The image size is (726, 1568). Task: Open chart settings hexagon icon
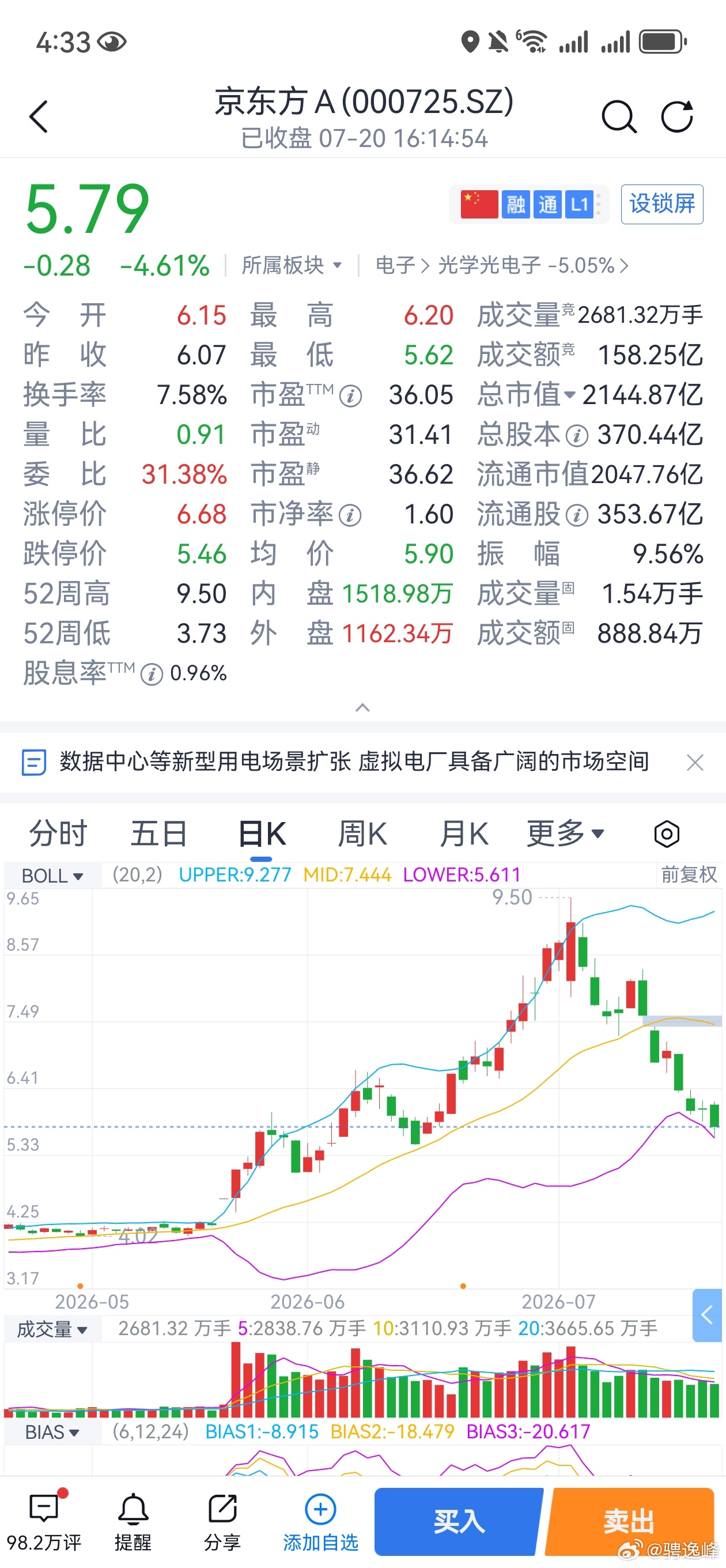(666, 834)
